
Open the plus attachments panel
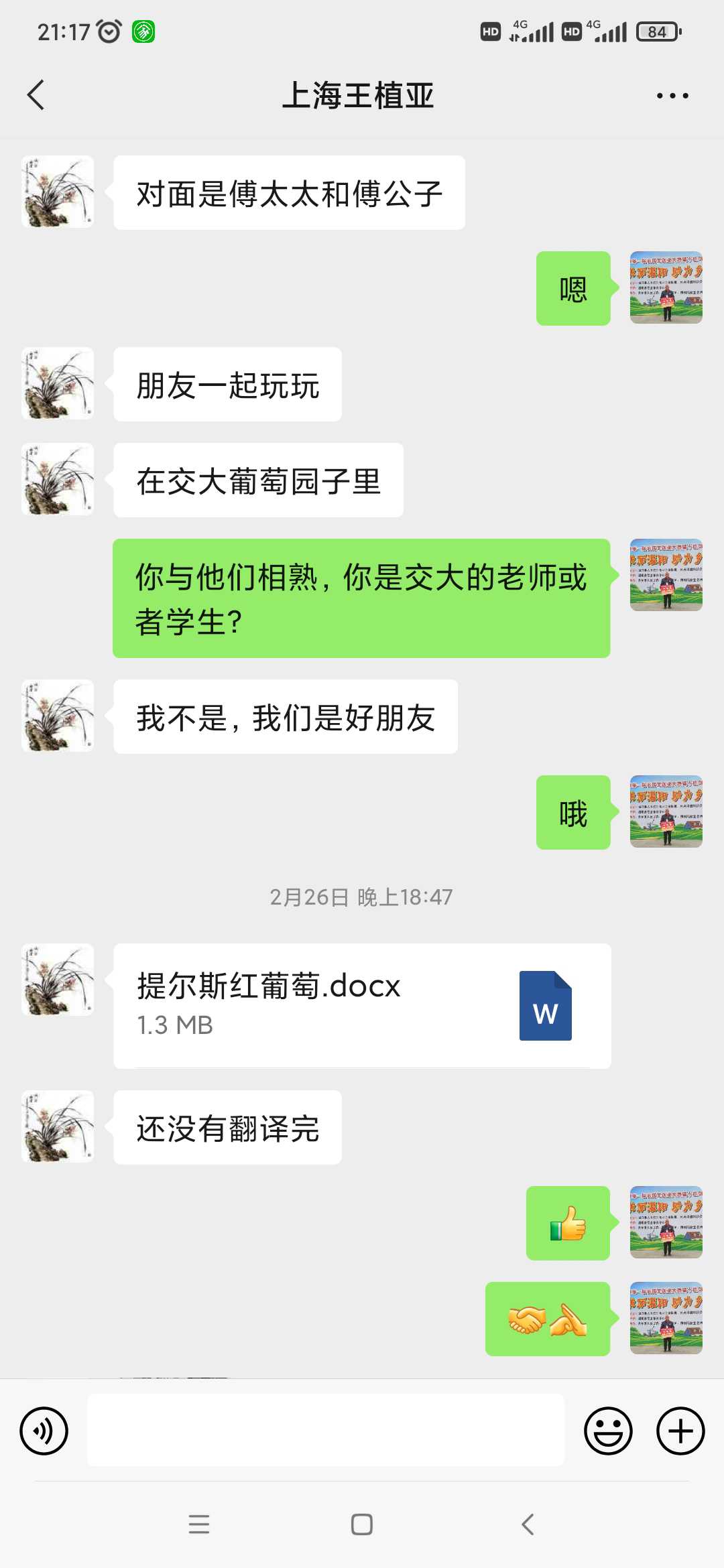tap(680, 1431)
